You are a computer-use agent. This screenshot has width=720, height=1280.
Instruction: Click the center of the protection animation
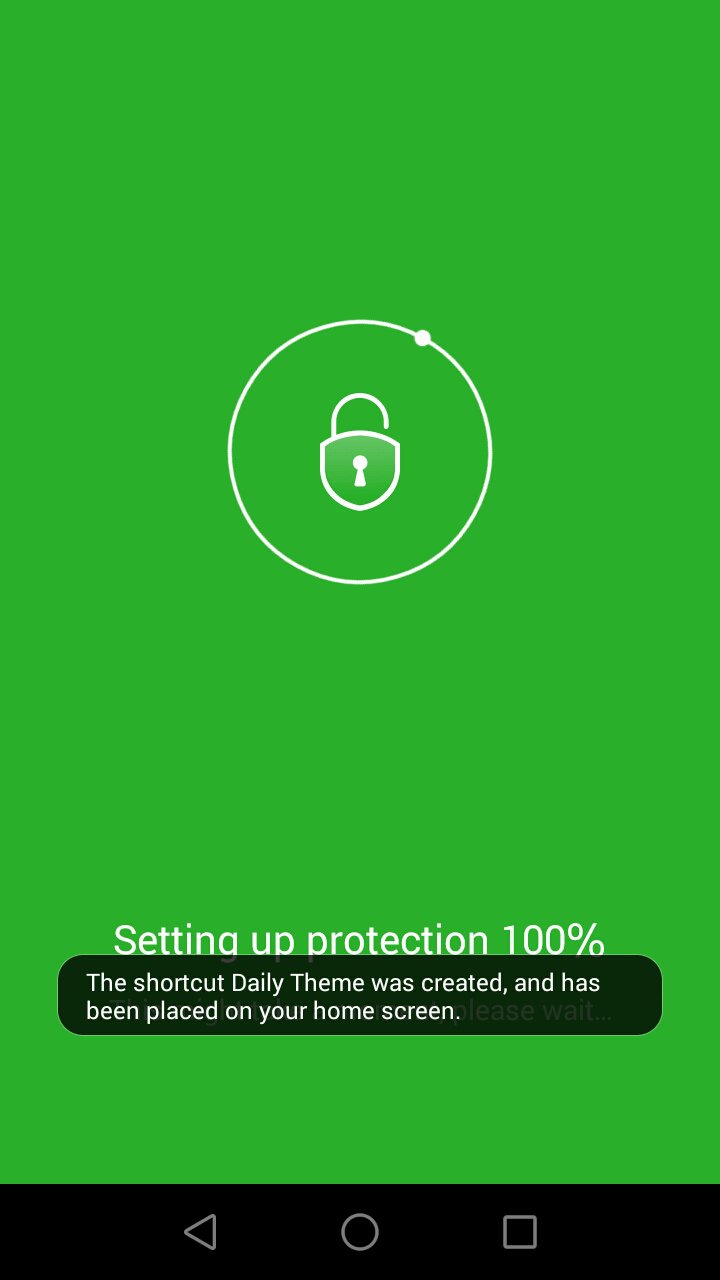360,452
